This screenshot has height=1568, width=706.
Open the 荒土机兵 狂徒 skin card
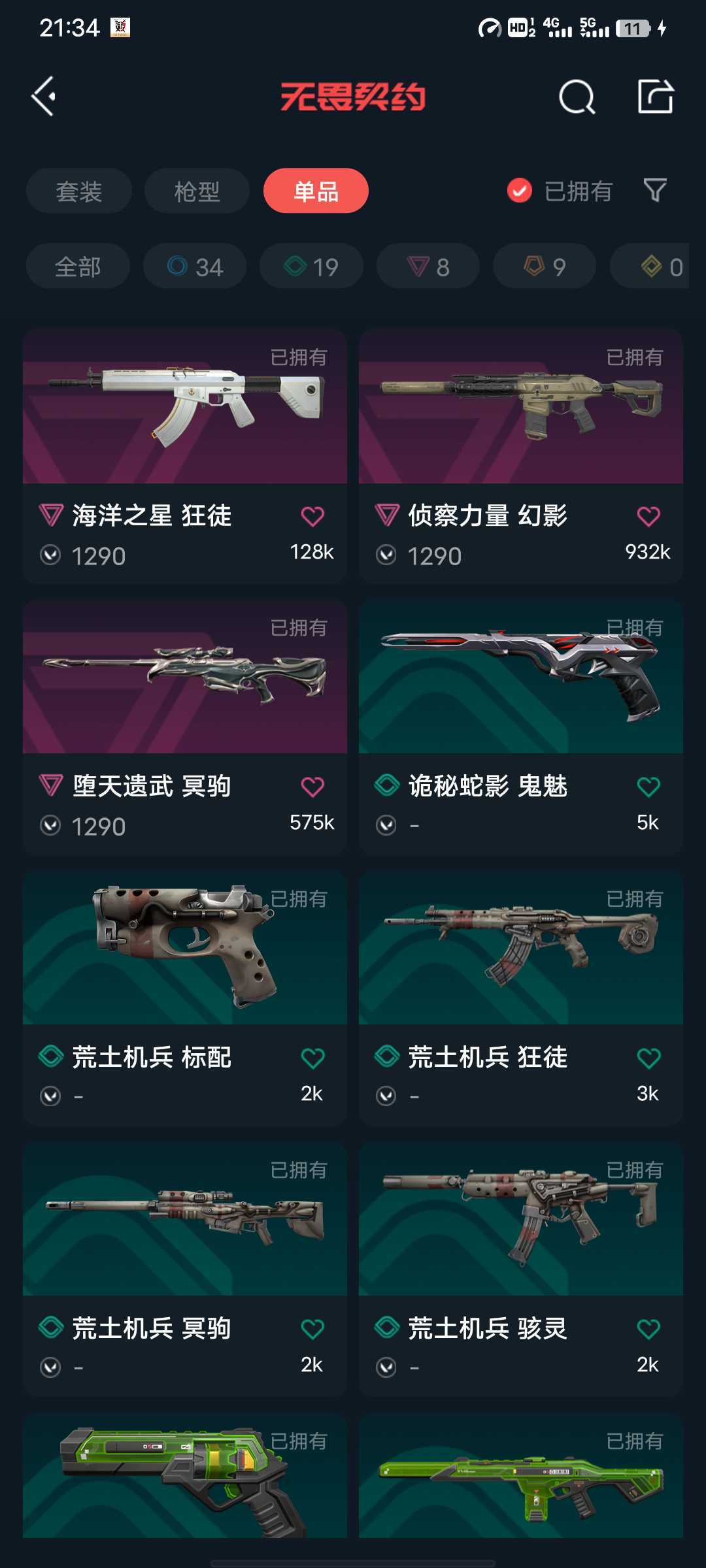[521, 998]
